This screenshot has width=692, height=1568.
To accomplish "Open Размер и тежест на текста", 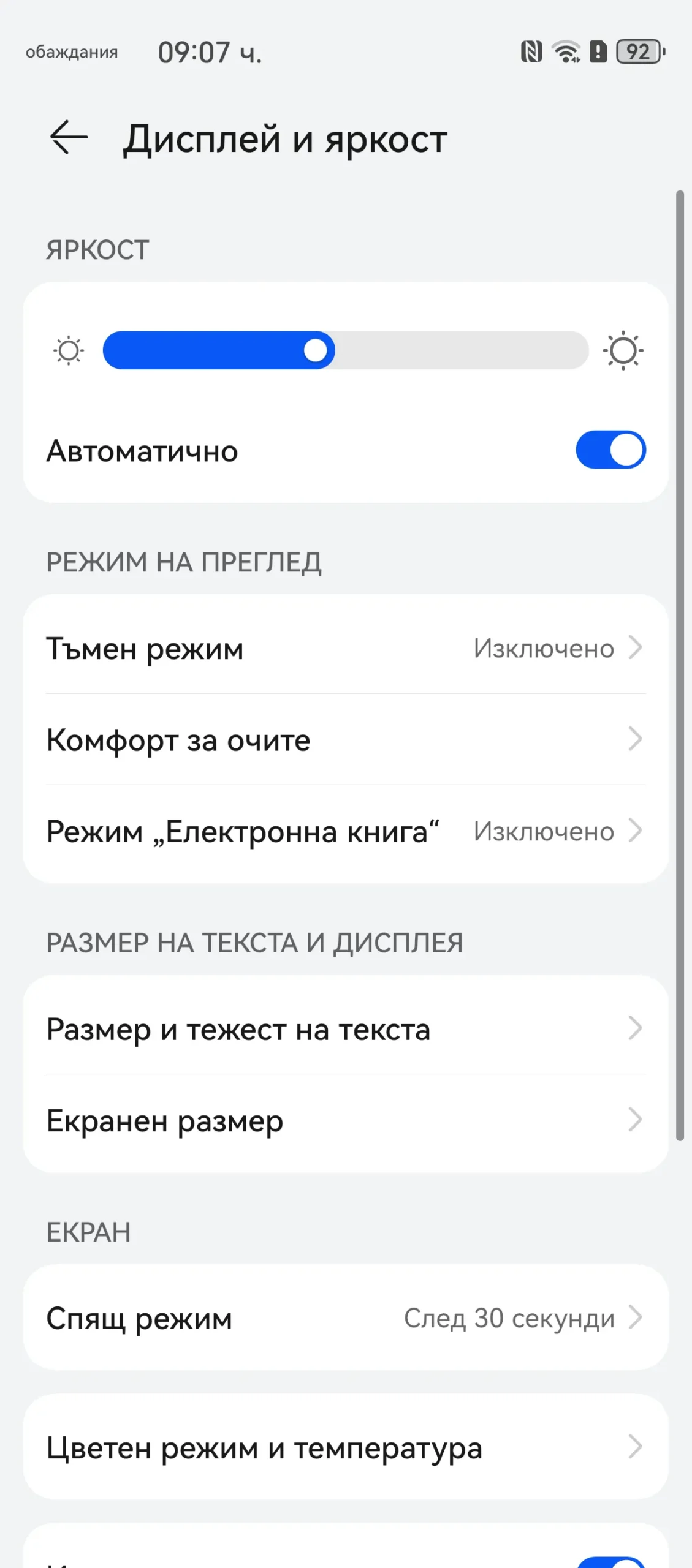I will tap(346, 1029).
